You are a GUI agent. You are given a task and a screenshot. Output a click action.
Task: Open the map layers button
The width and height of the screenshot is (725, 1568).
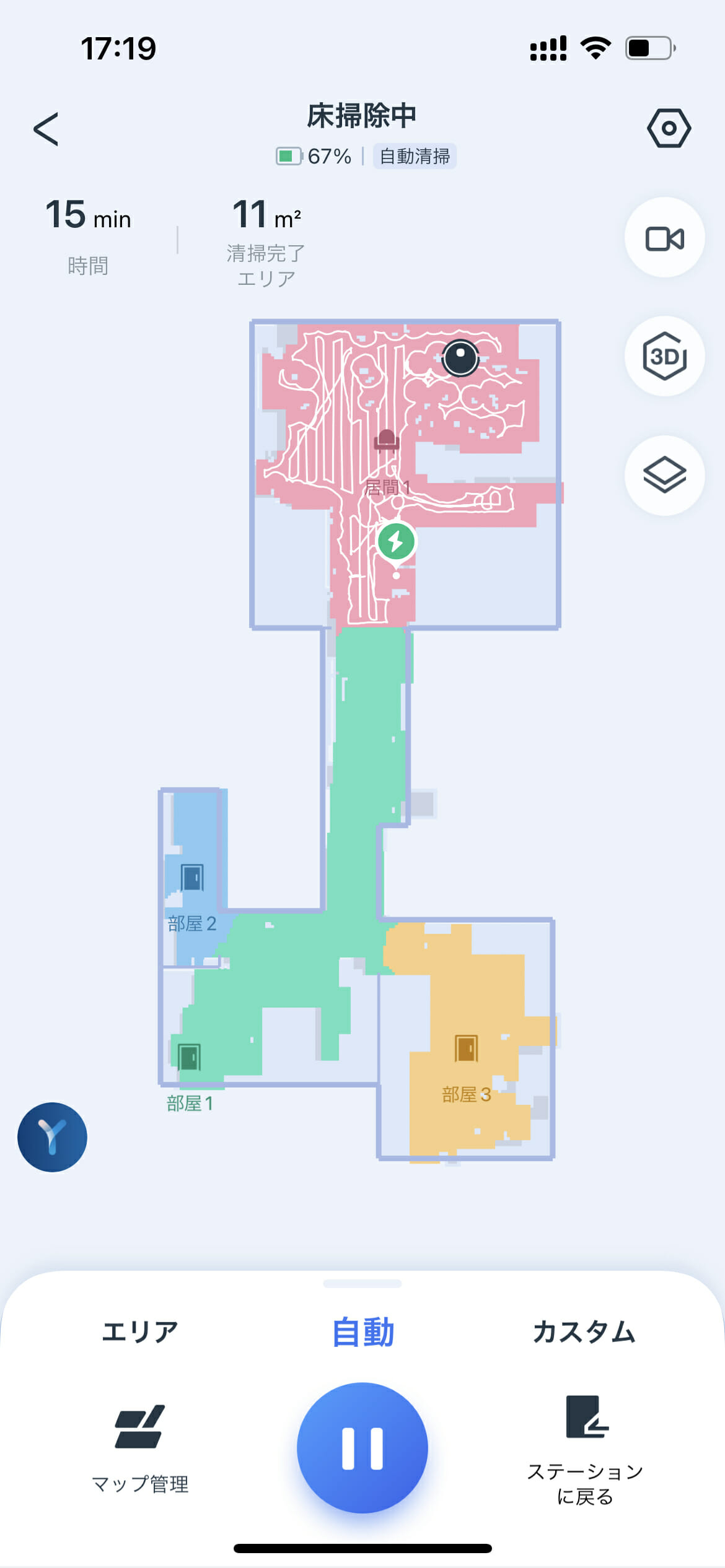664,476
